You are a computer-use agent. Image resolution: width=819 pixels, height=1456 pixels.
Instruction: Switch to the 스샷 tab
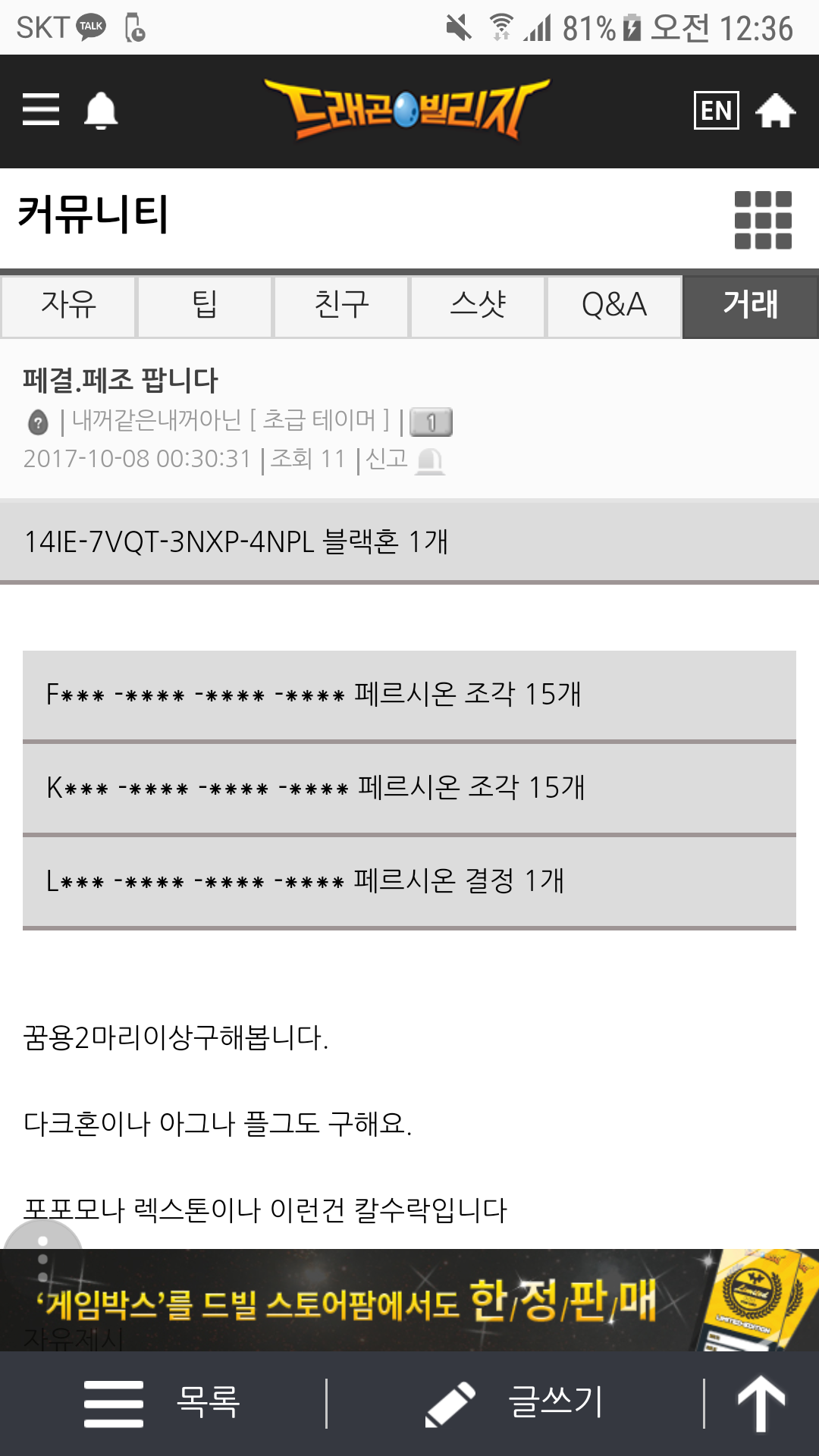(478, 306)
